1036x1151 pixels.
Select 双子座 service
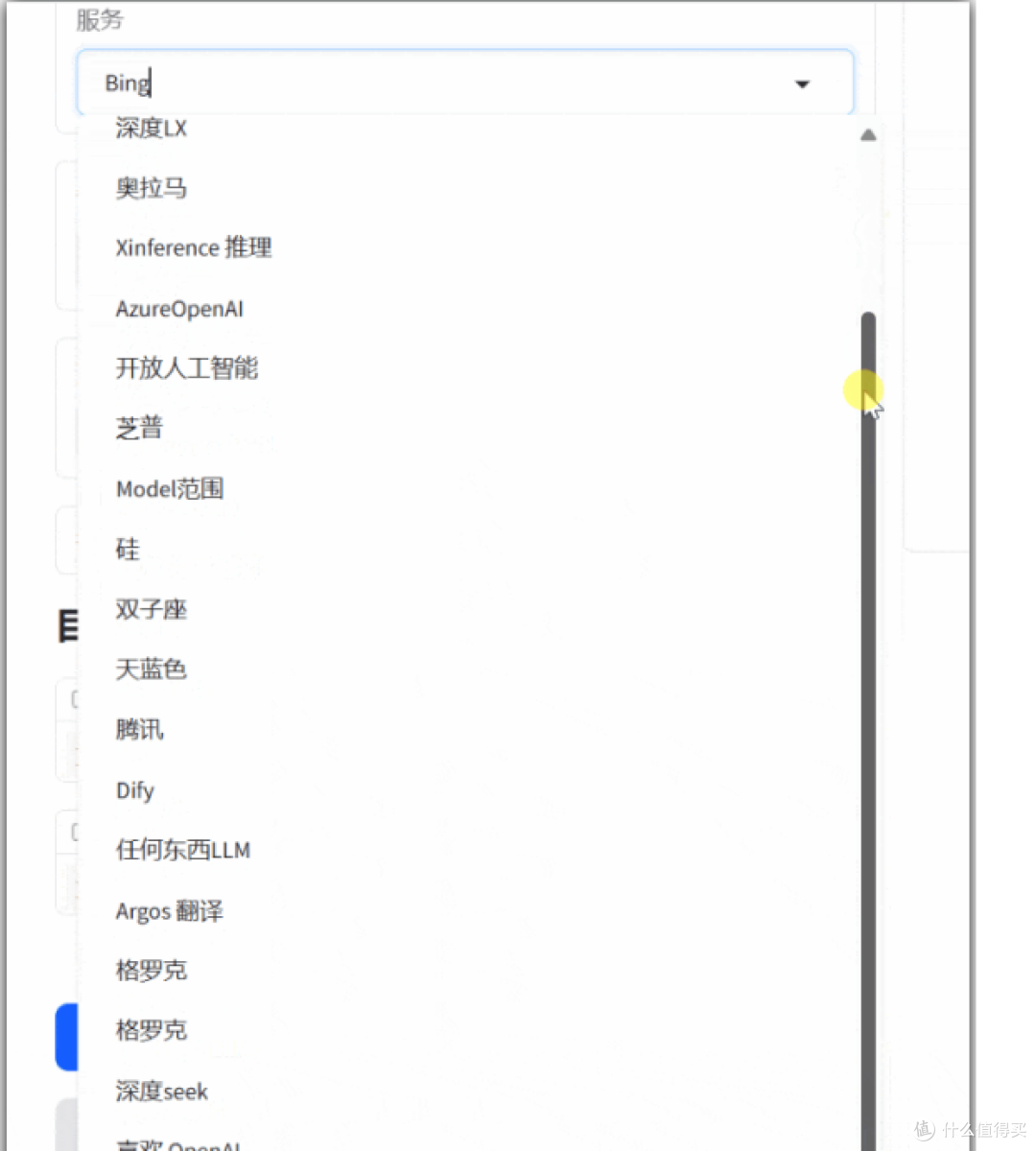152,610
